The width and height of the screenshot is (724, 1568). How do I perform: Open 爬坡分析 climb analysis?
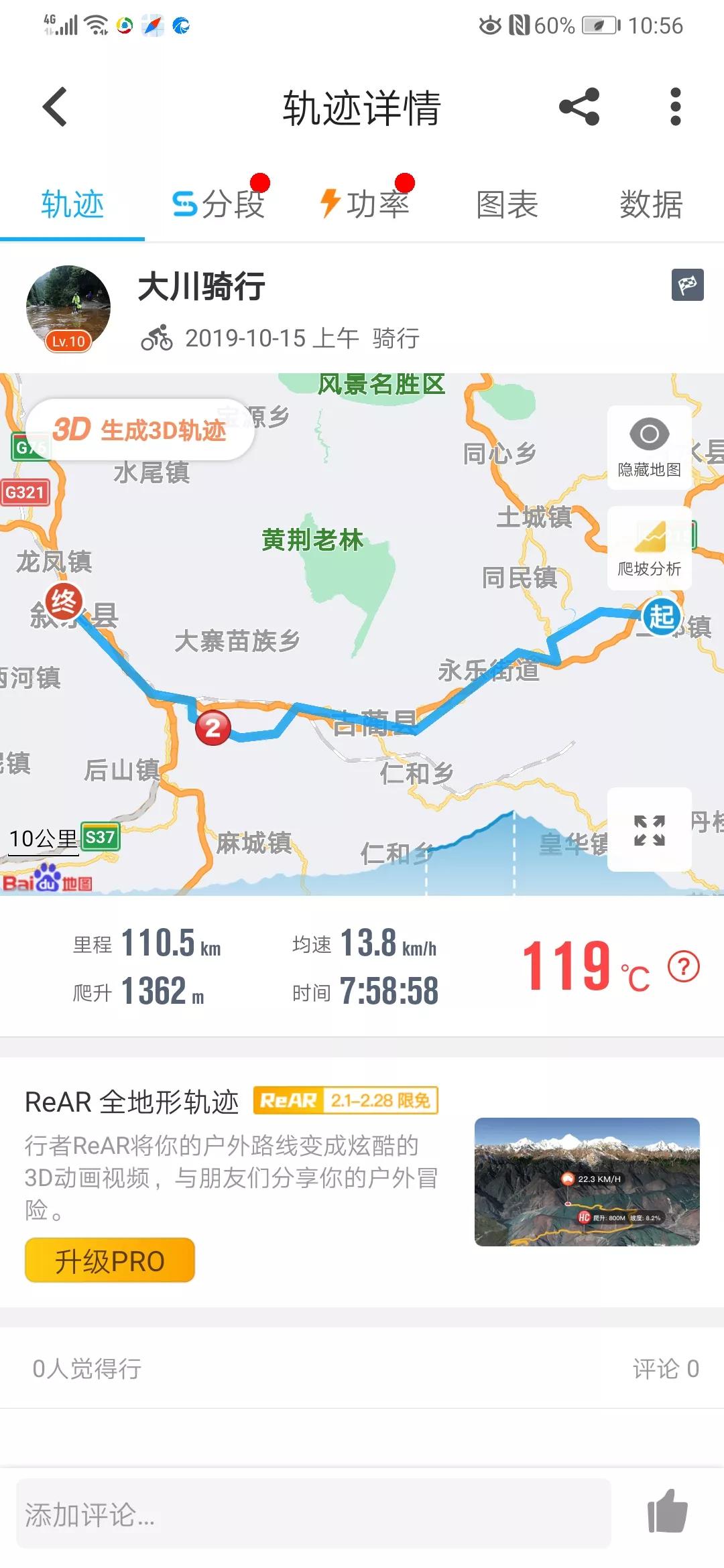(x=650, y=548)
